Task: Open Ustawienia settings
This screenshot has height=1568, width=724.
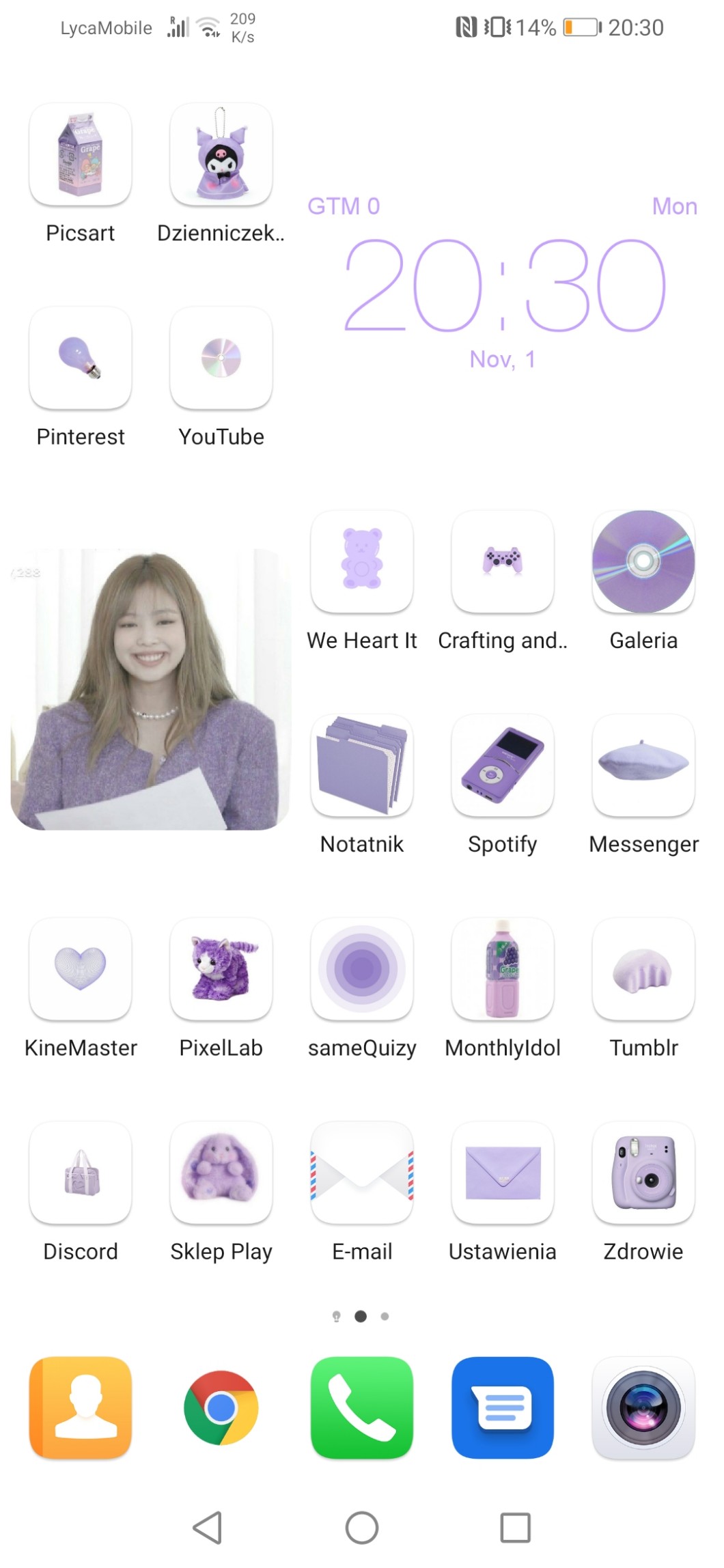Action: (503, 1173)
